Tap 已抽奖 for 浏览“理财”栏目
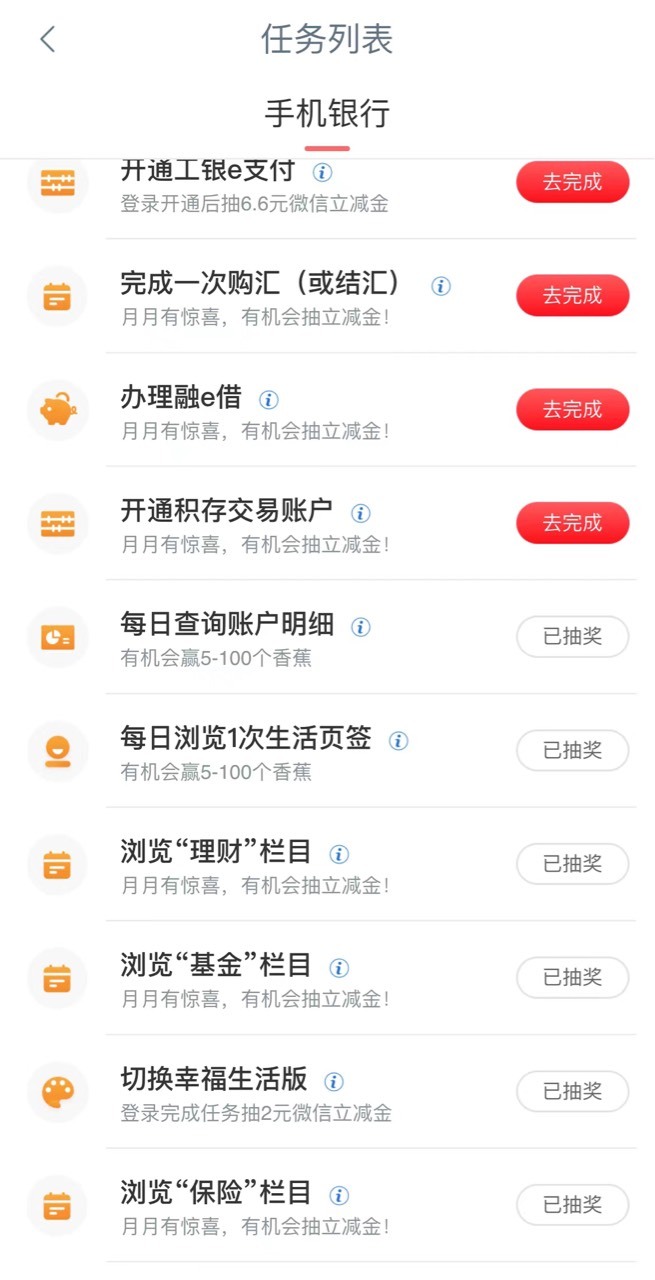655x1280 pixels. coord(573,864)
